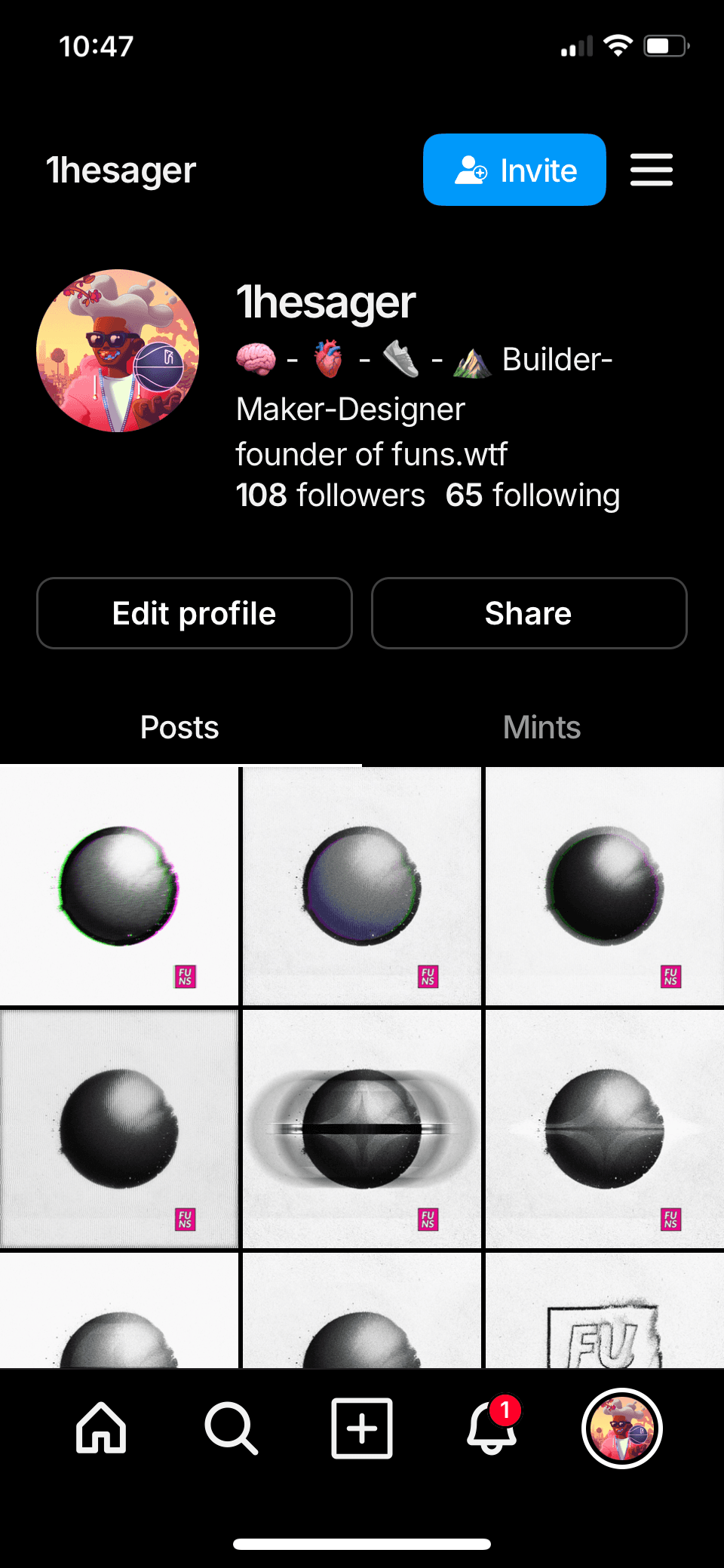
Task: Go to the home feed
Action: 101,1428
